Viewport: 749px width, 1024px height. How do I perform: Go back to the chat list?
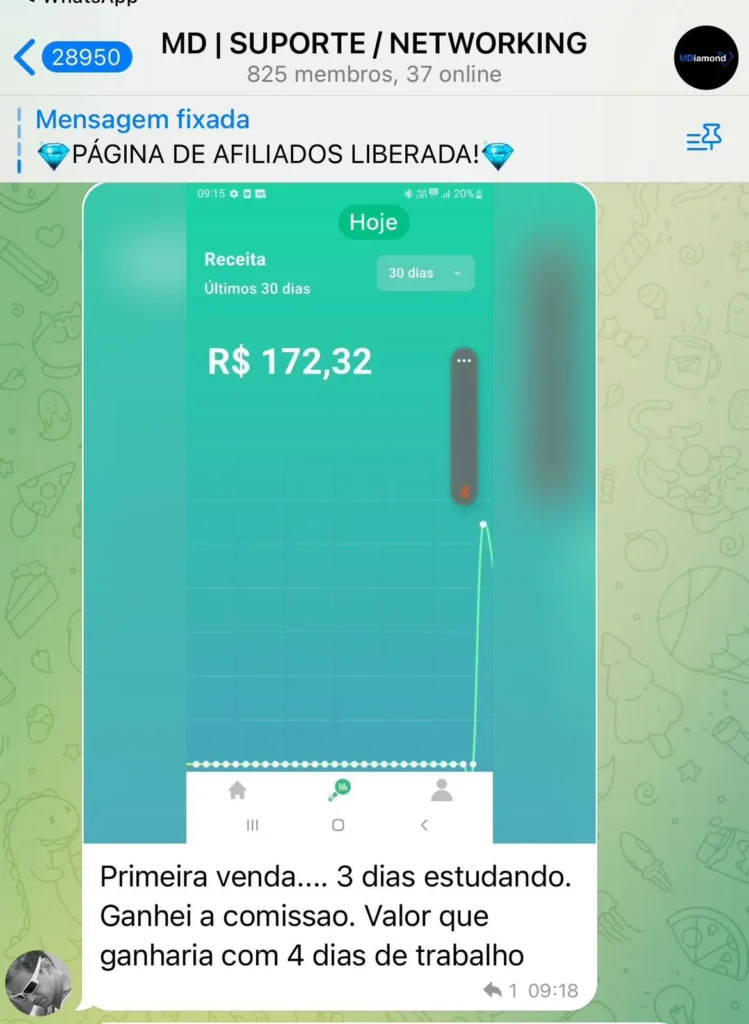[x=70, y=57]
